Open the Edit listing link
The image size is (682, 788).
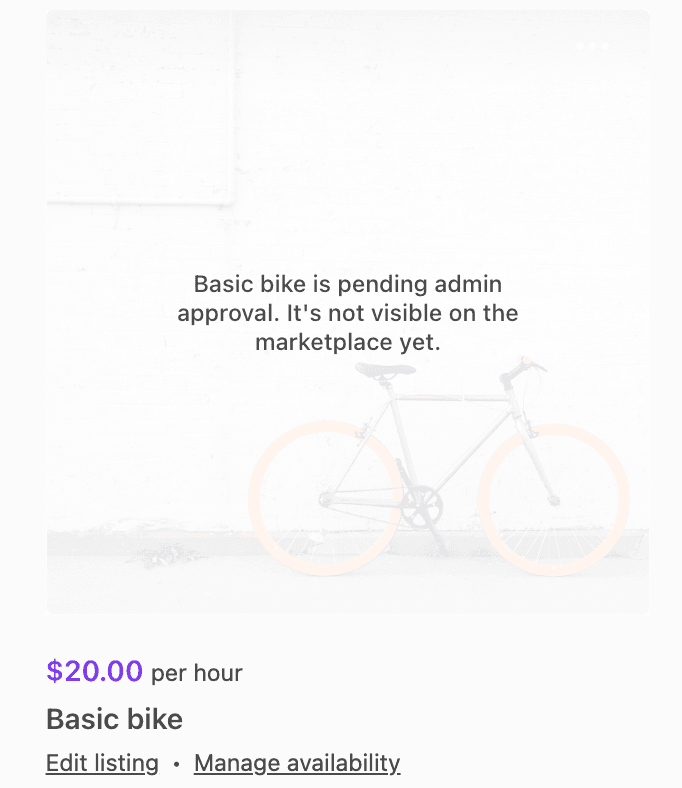102,763
